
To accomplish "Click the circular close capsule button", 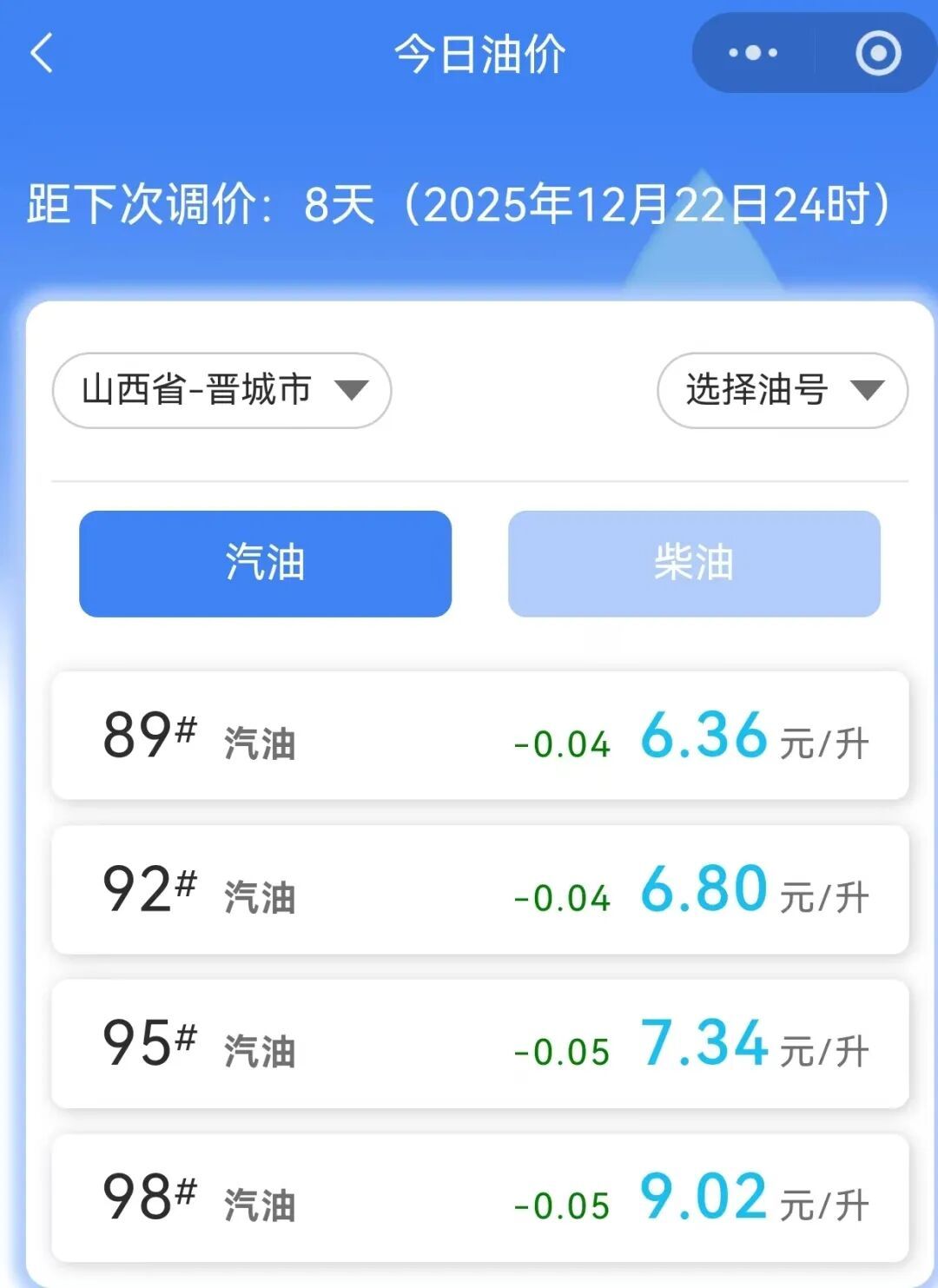I will click(x=877, y=52).
